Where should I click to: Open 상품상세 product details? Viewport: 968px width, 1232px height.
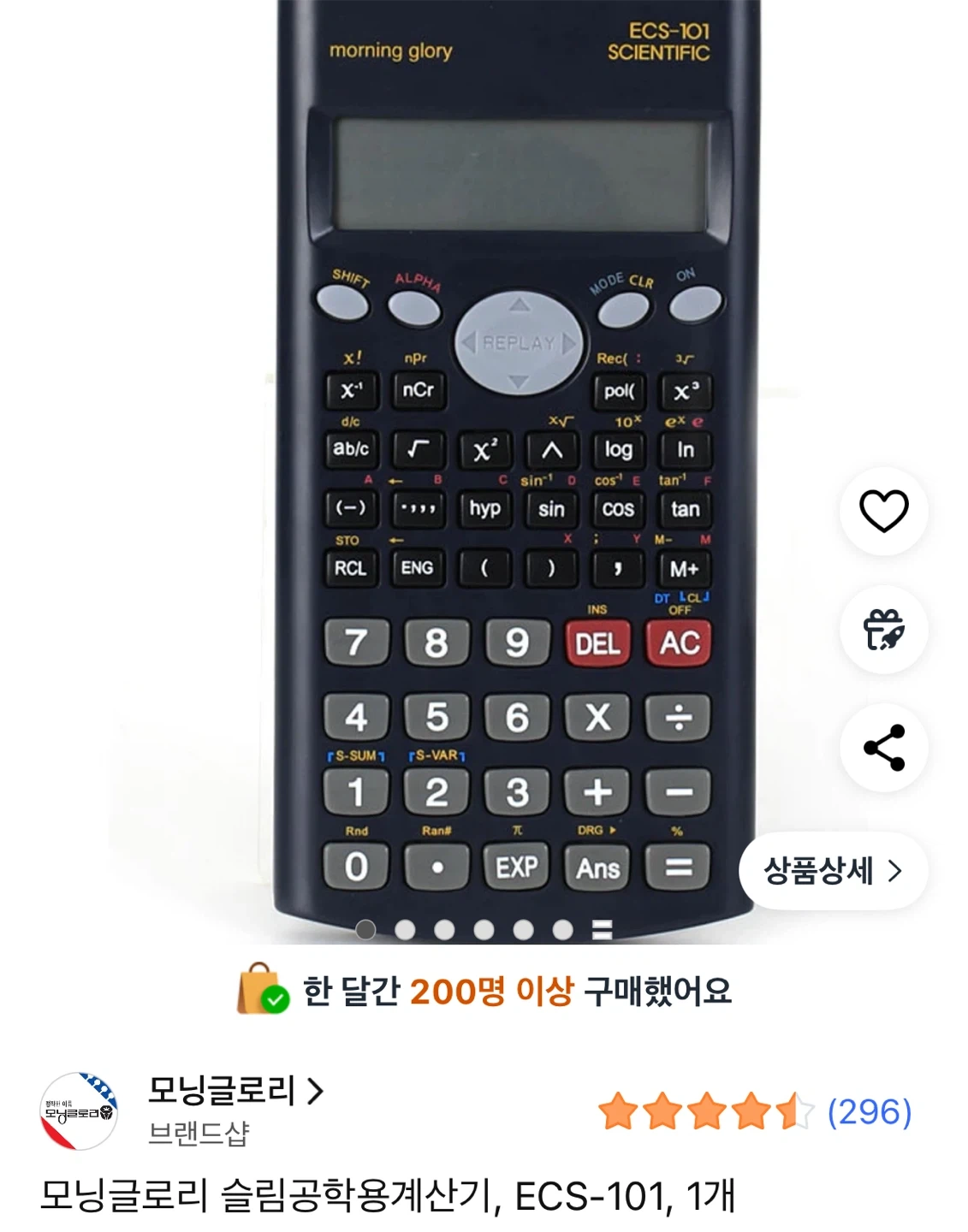point(832,871)
